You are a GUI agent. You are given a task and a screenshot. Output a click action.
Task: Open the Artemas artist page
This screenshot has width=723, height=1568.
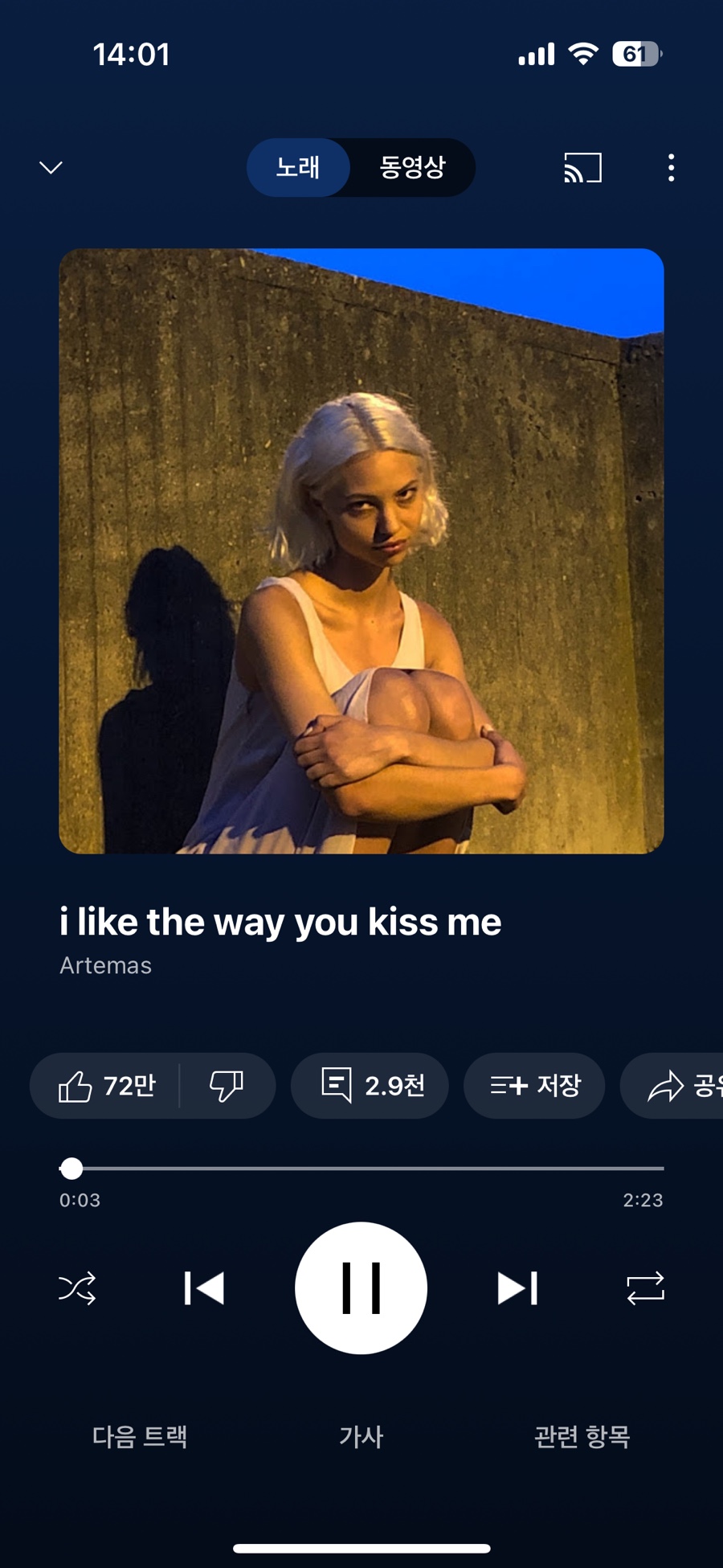tap(105, 965)
